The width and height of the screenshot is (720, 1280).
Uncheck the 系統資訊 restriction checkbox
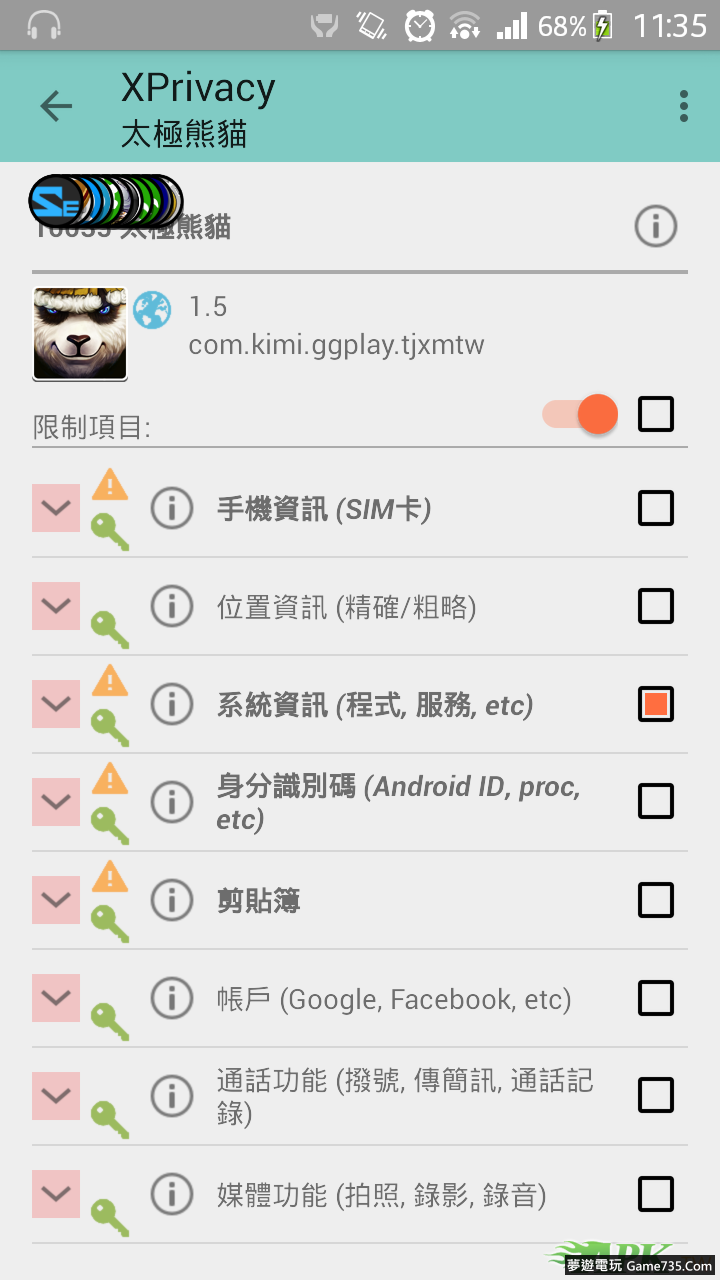pyautogui.click(x=656, y=704)
